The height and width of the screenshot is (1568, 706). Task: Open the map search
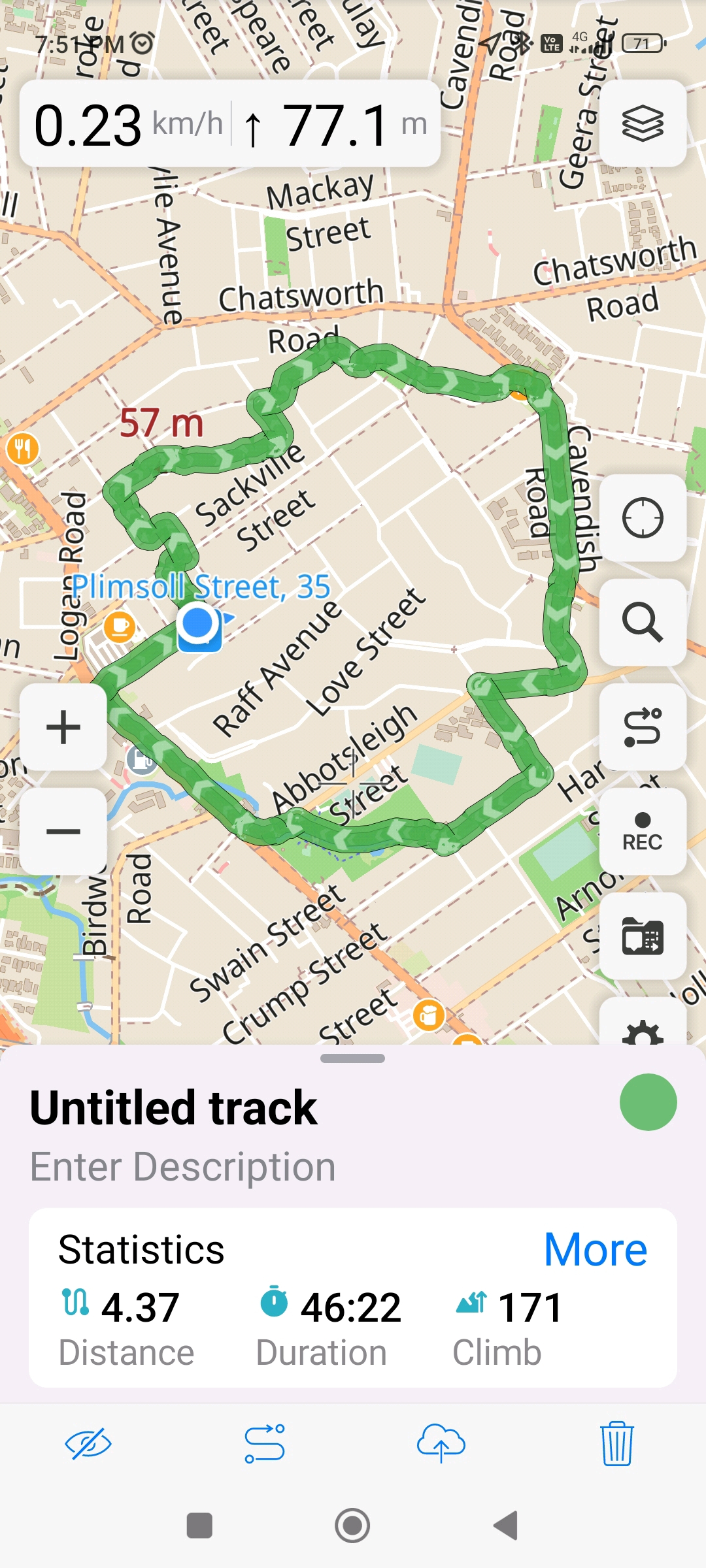tap(643, 623)
